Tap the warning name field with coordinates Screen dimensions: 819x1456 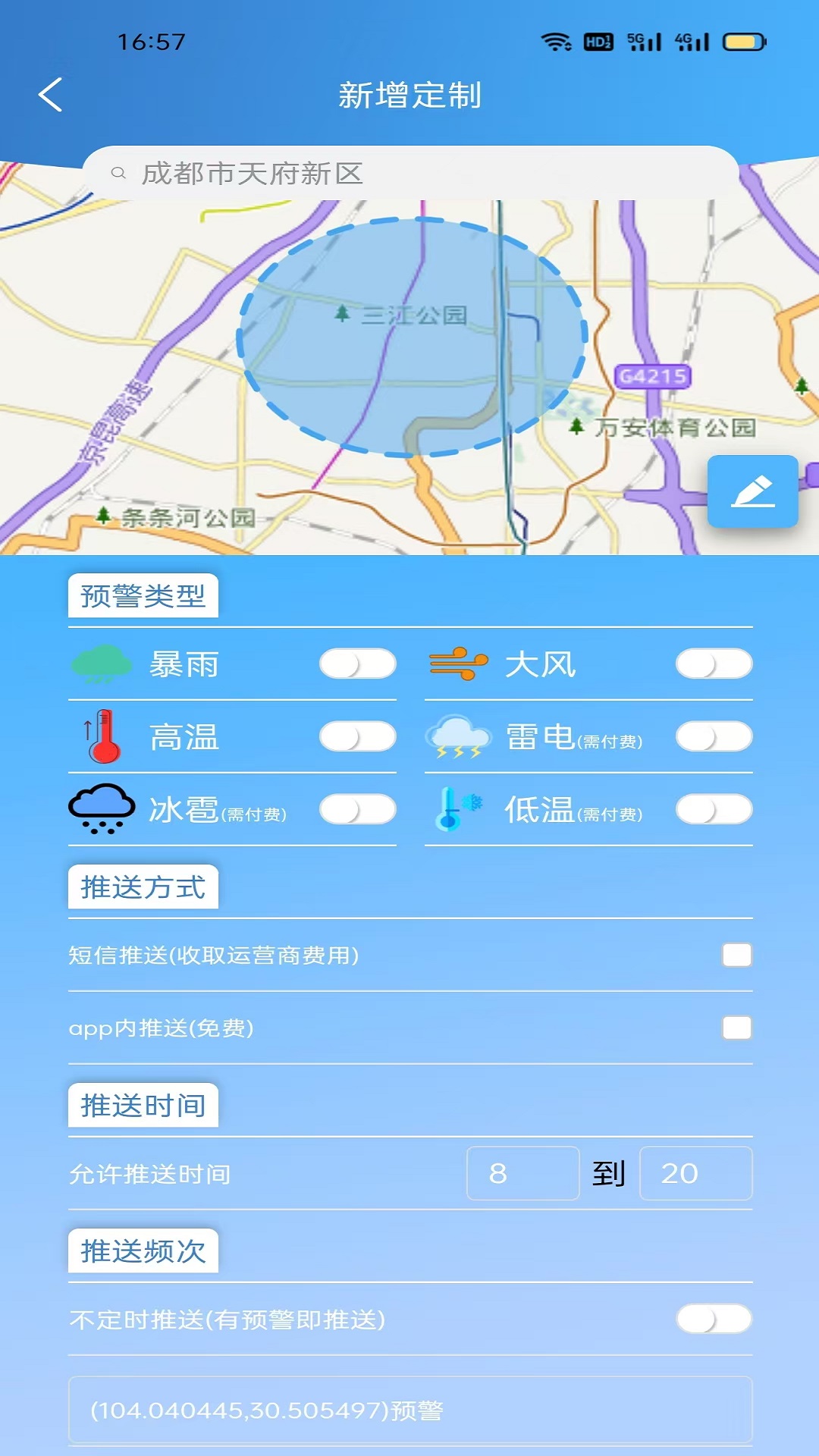click(410, 1410)
